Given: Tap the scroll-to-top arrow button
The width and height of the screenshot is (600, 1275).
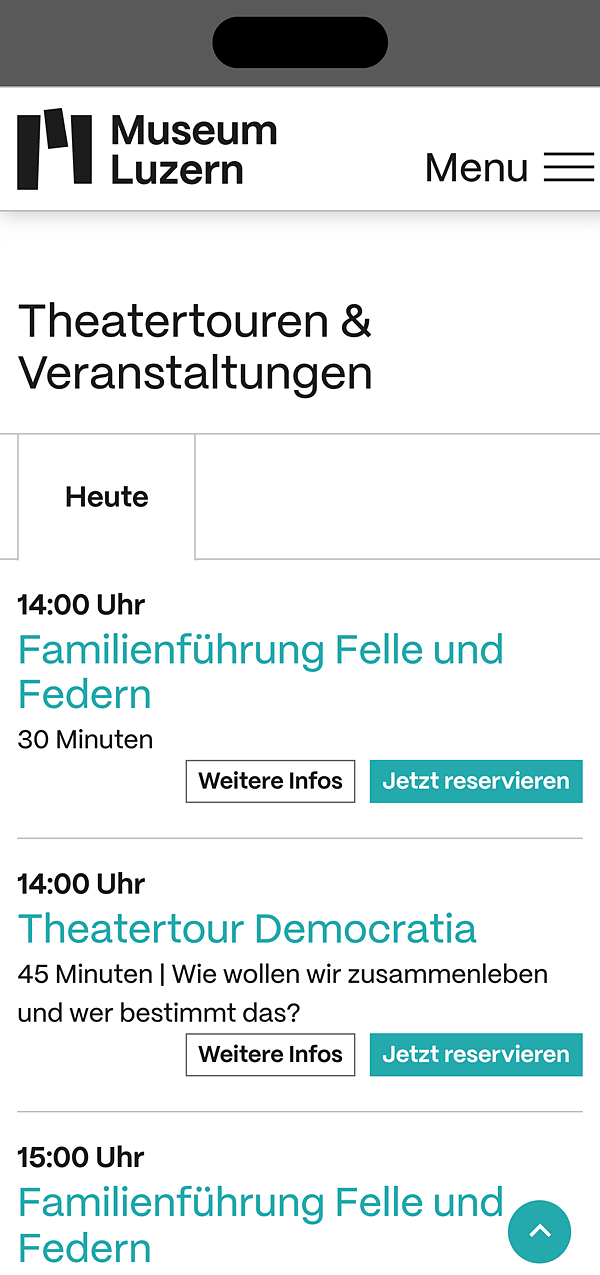Looking at the screenshot, I should point(540,1232).
